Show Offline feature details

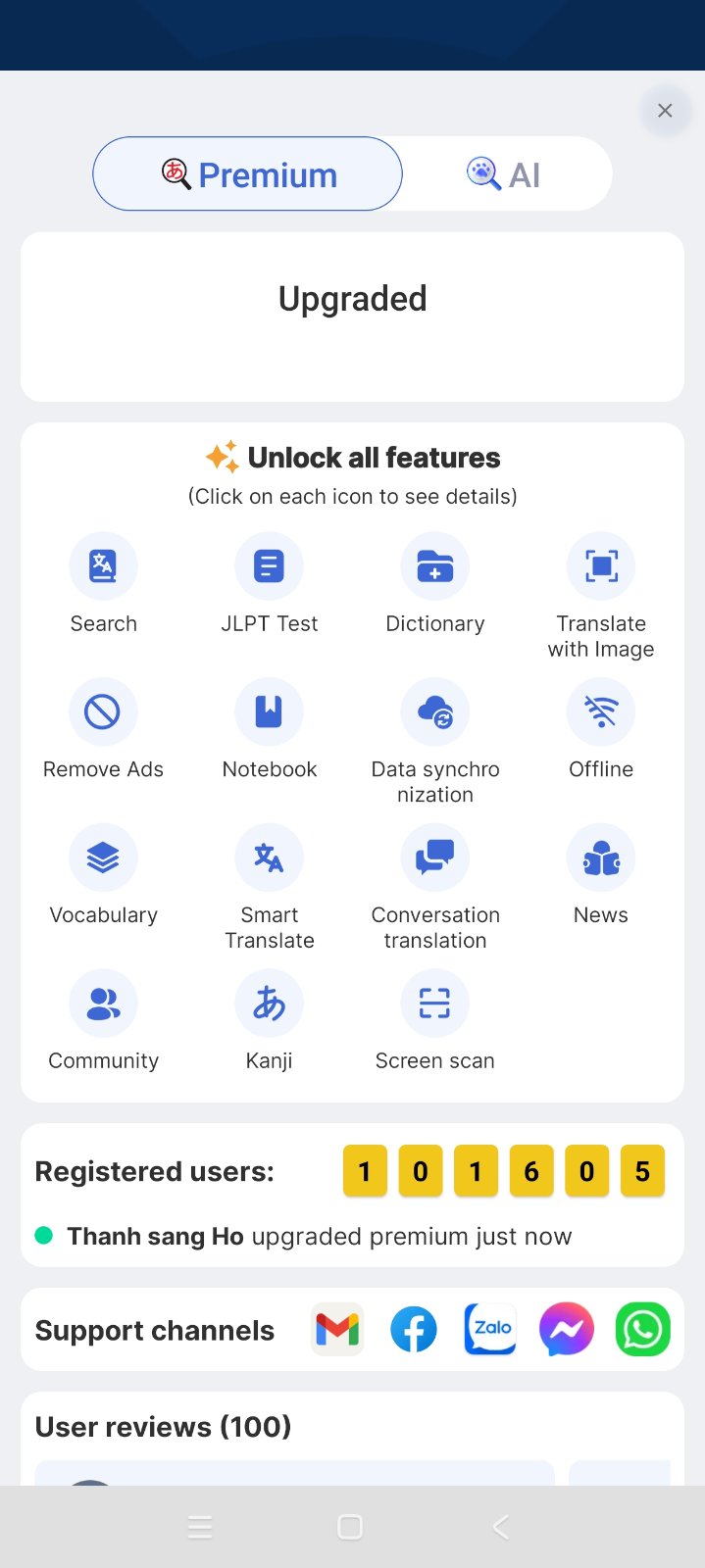[x=601, y=711]
